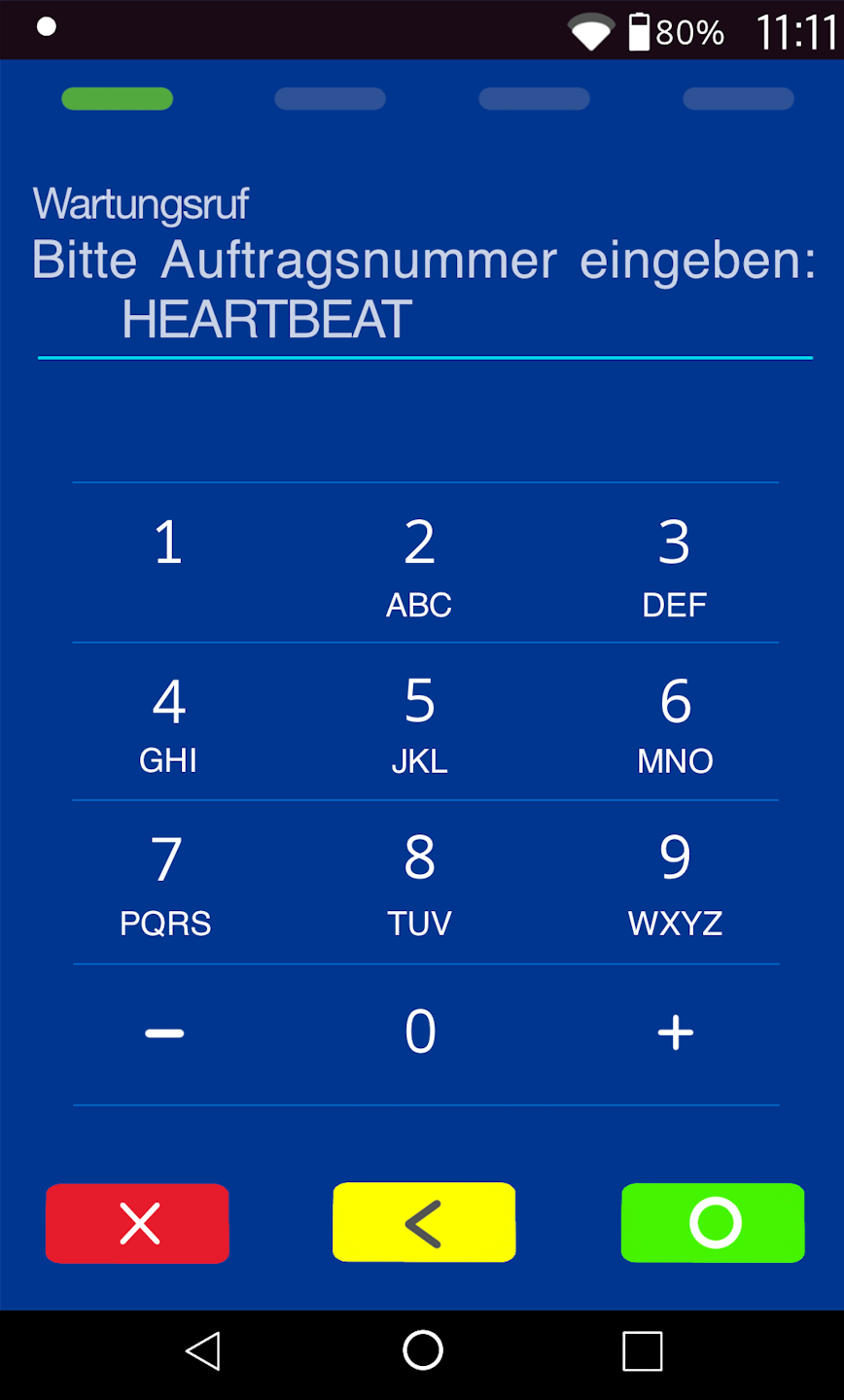Type digit 3 DEF
844x1400 pixels.
point(674,564)
